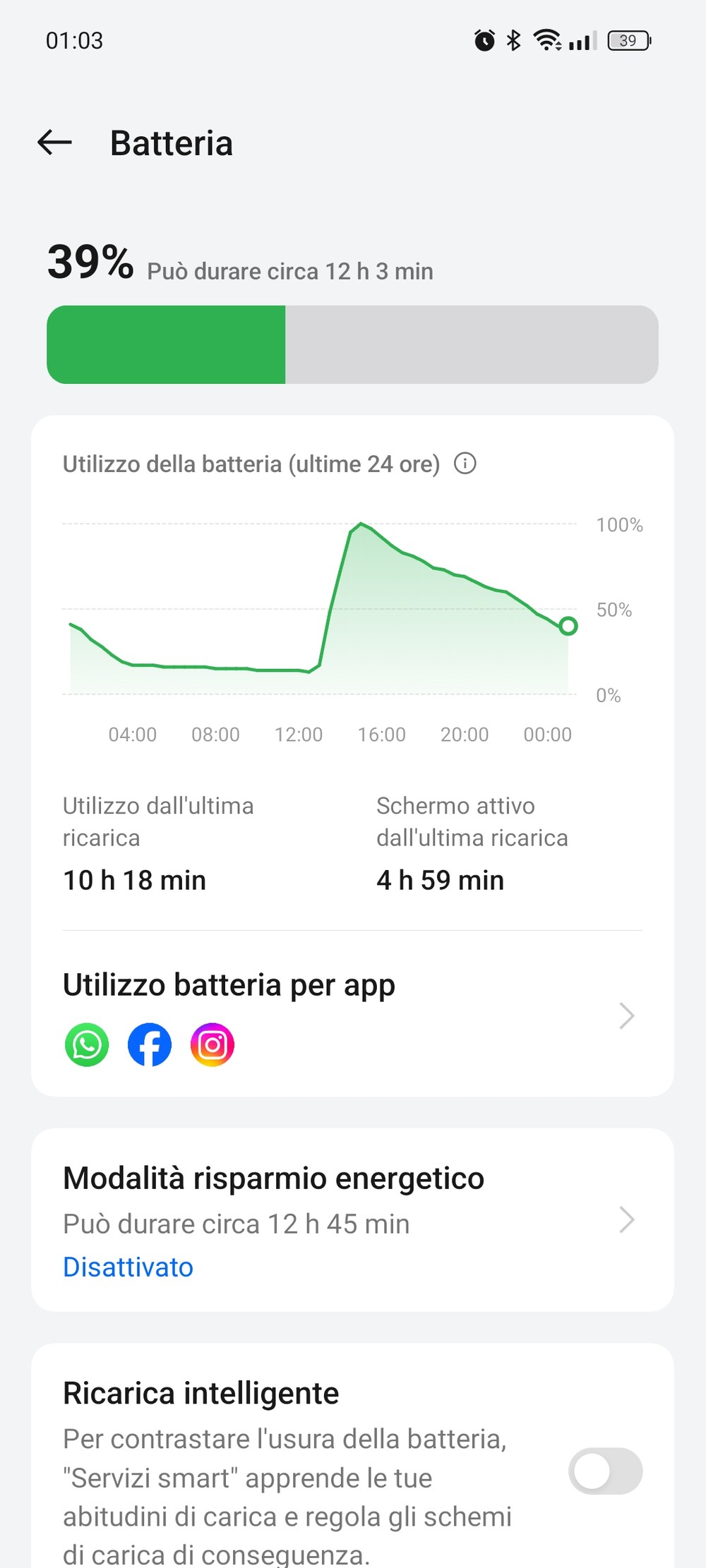Go back from the Batteria screen
The image size is (706, 1568).
[55, 143]
